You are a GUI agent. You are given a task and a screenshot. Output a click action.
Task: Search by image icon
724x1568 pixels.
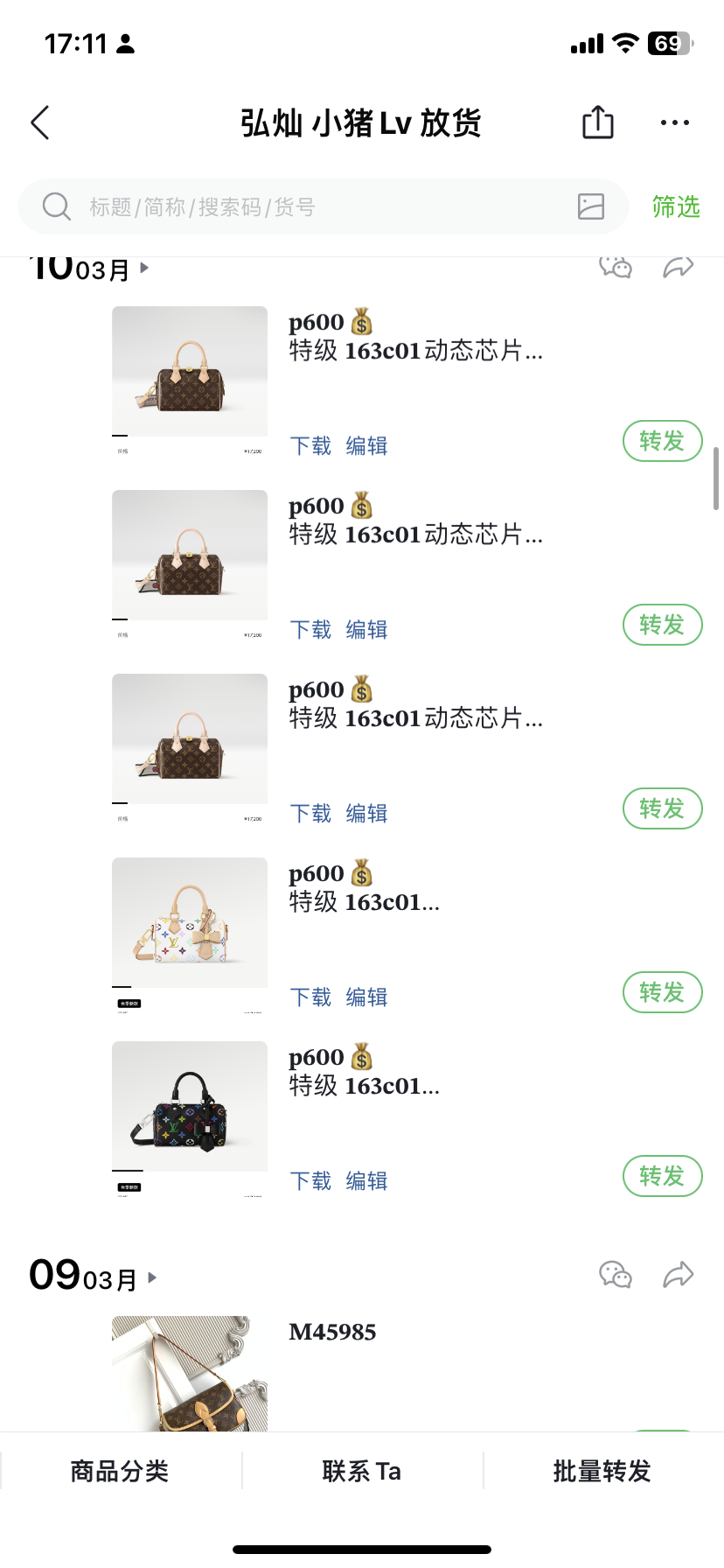pos(591,206)
